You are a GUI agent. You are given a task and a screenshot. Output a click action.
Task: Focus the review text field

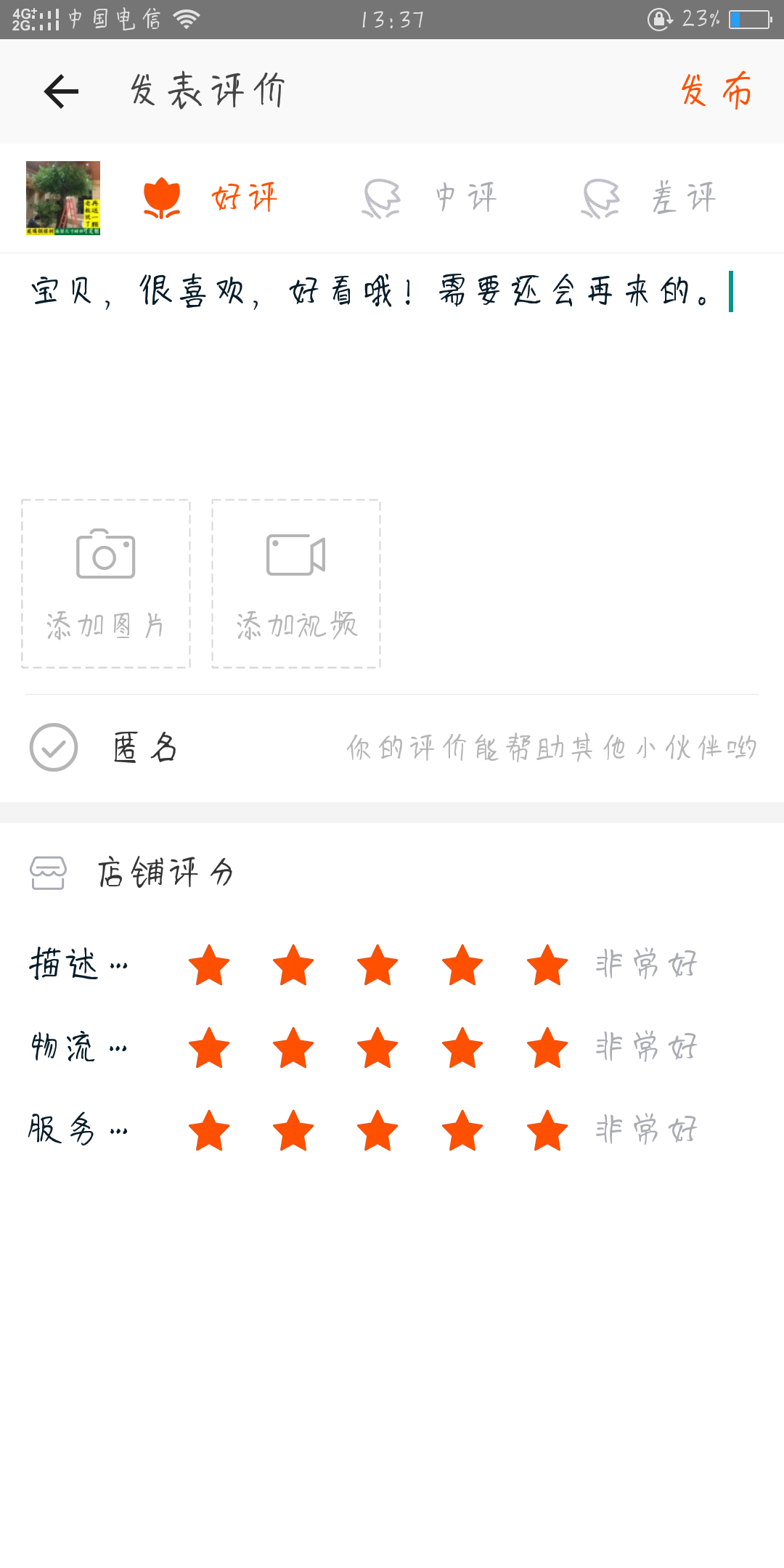392,363
